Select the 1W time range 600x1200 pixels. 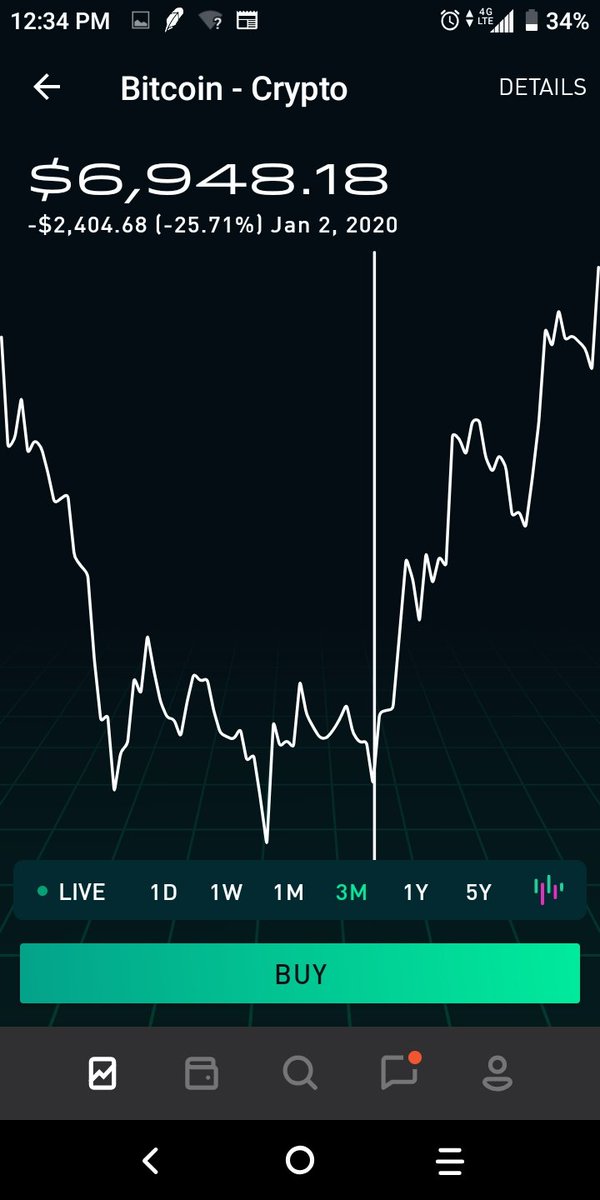tap(226, 891)
